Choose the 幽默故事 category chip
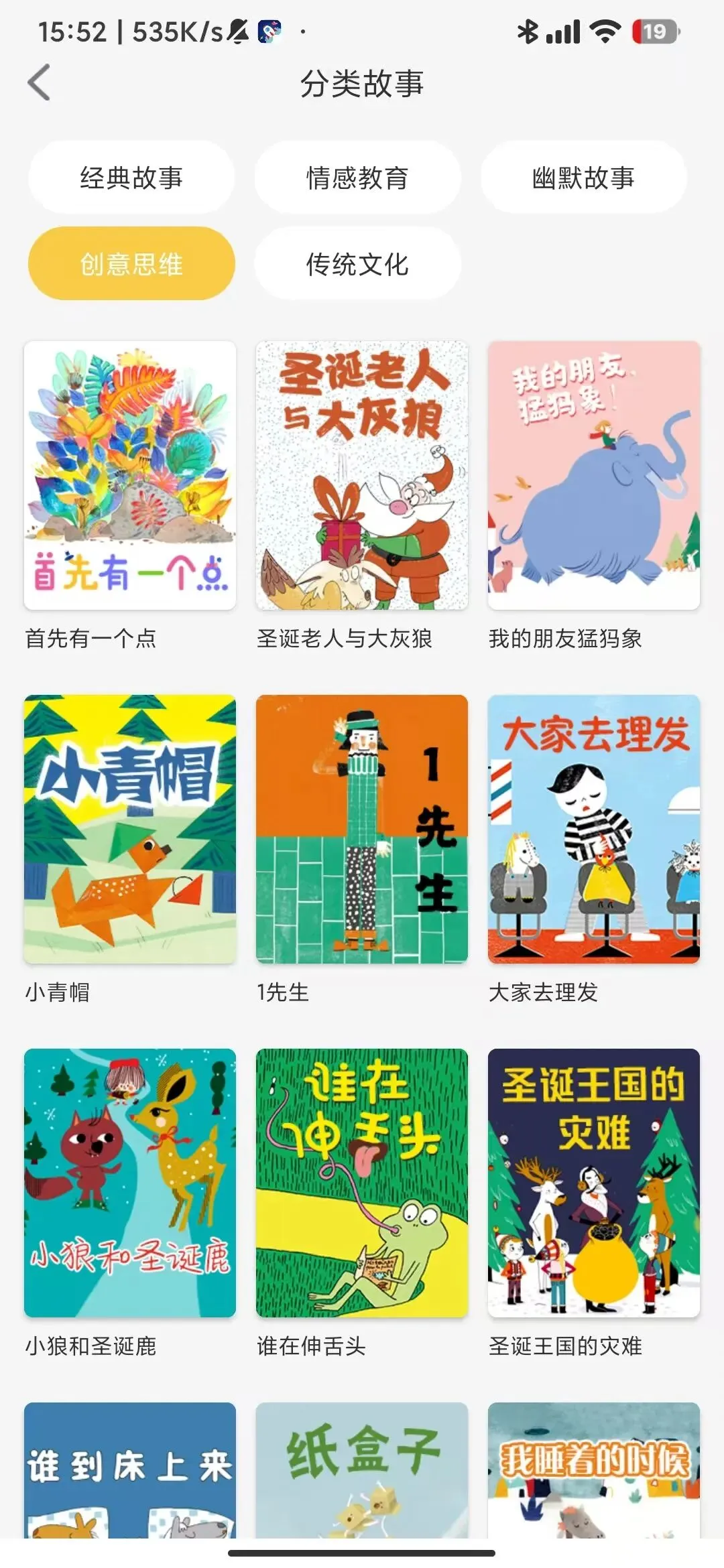Screen dimensions: 724x1568 583,178
